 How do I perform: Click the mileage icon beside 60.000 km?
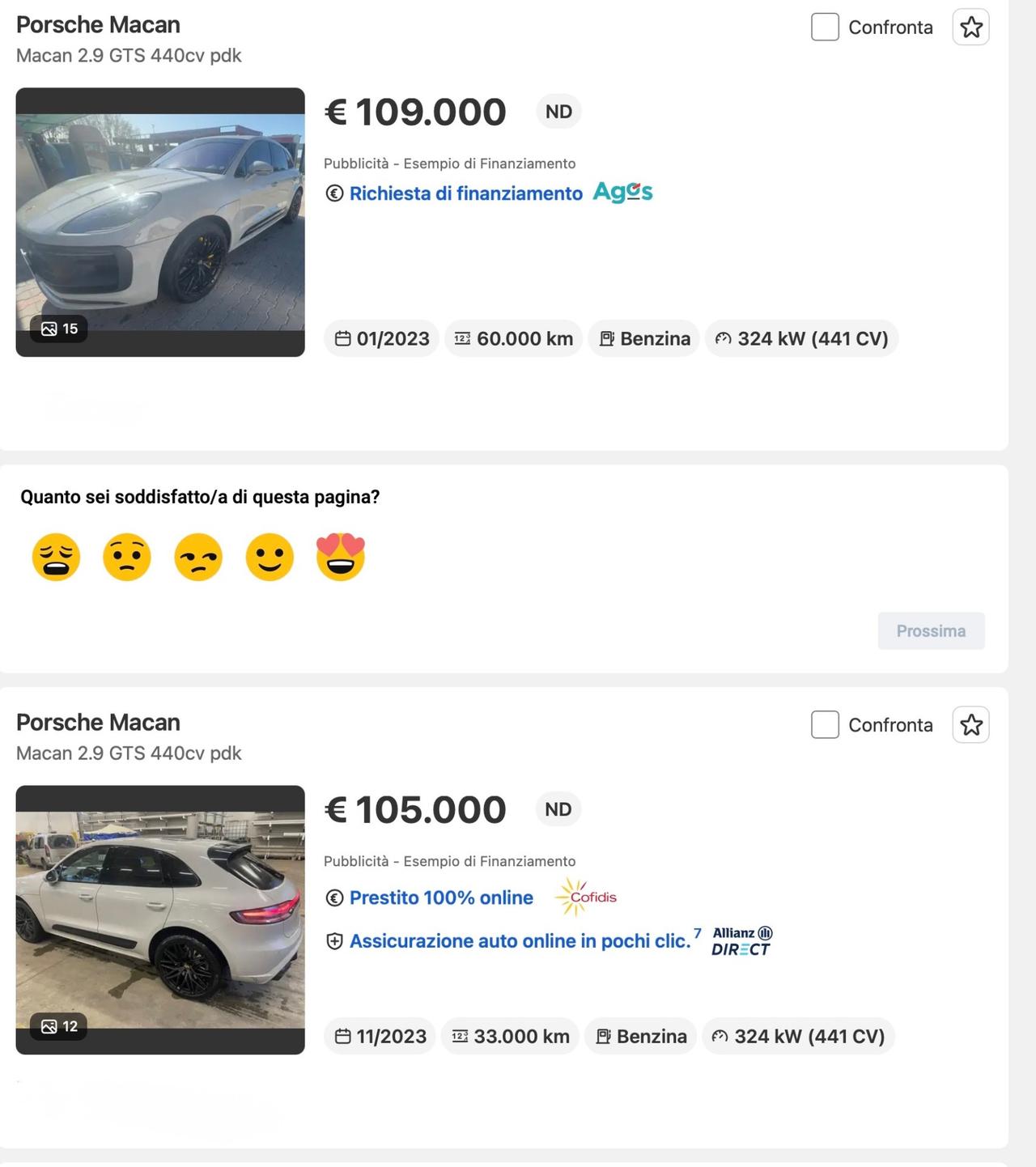coord(463,338)
